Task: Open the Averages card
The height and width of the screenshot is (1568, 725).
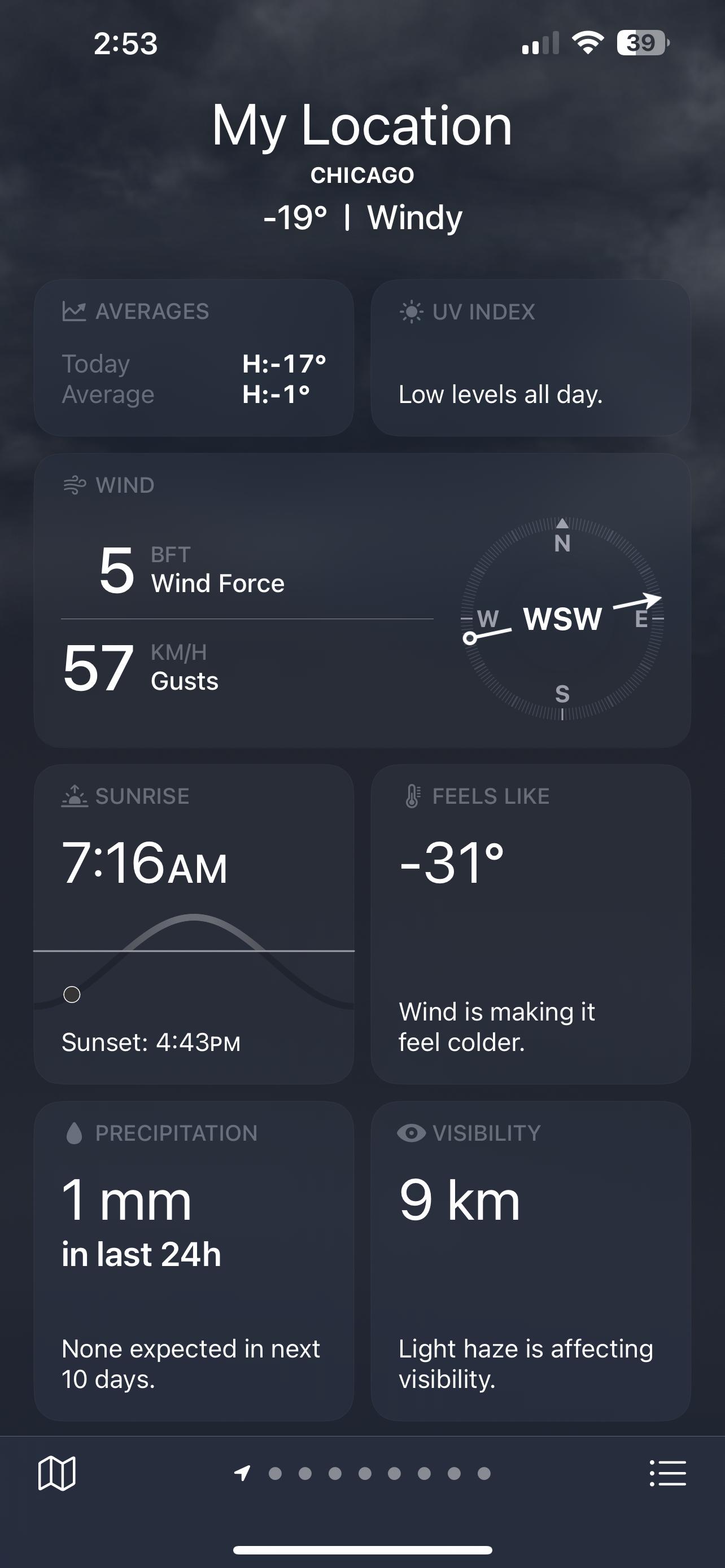Action: click(194, 358)
